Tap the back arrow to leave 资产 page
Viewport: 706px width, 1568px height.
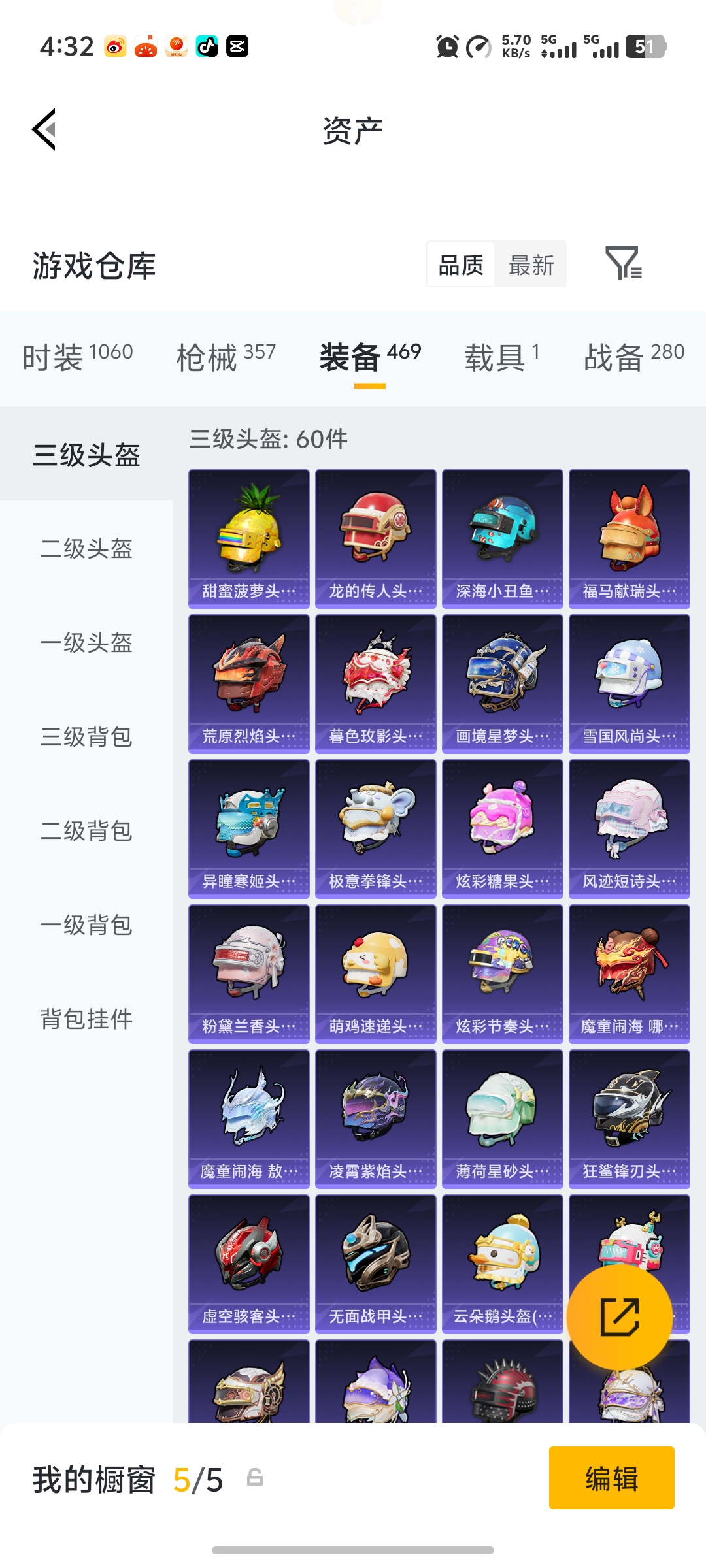click(43, 129)
